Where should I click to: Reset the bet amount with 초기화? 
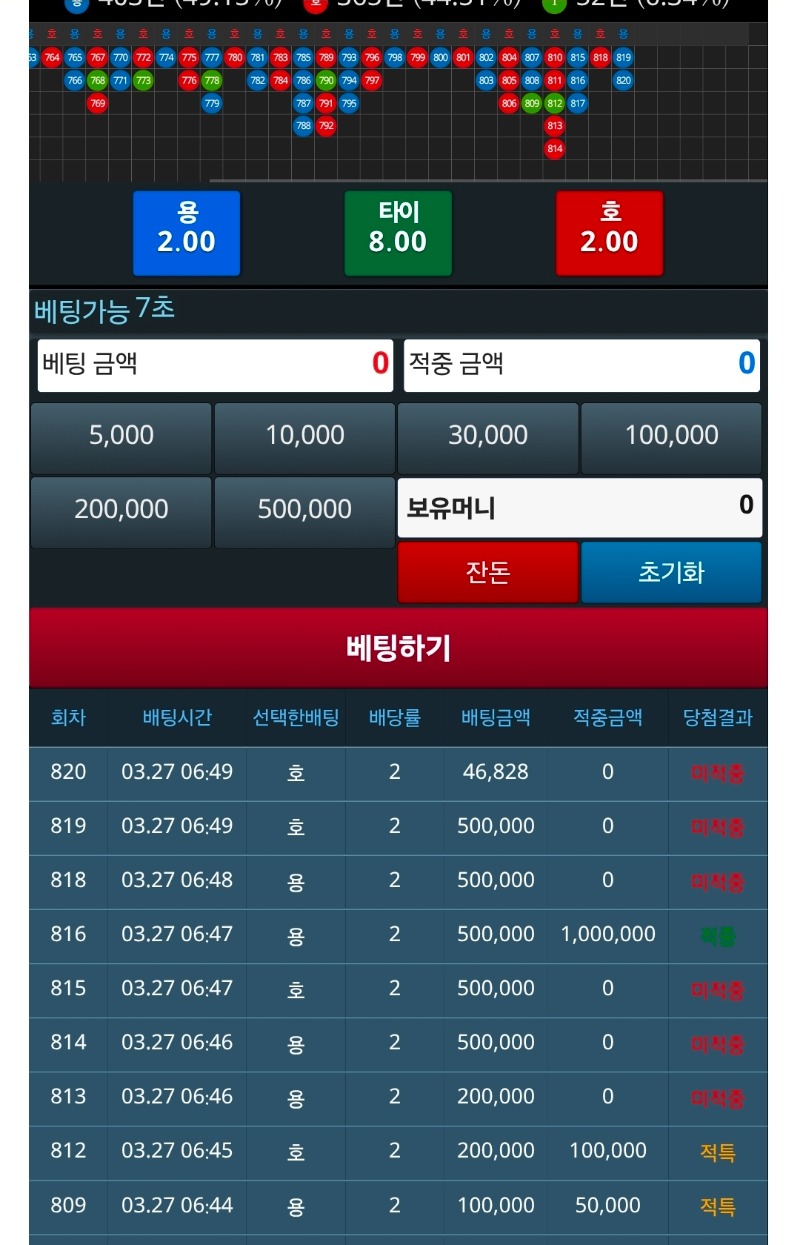(671, 573)
